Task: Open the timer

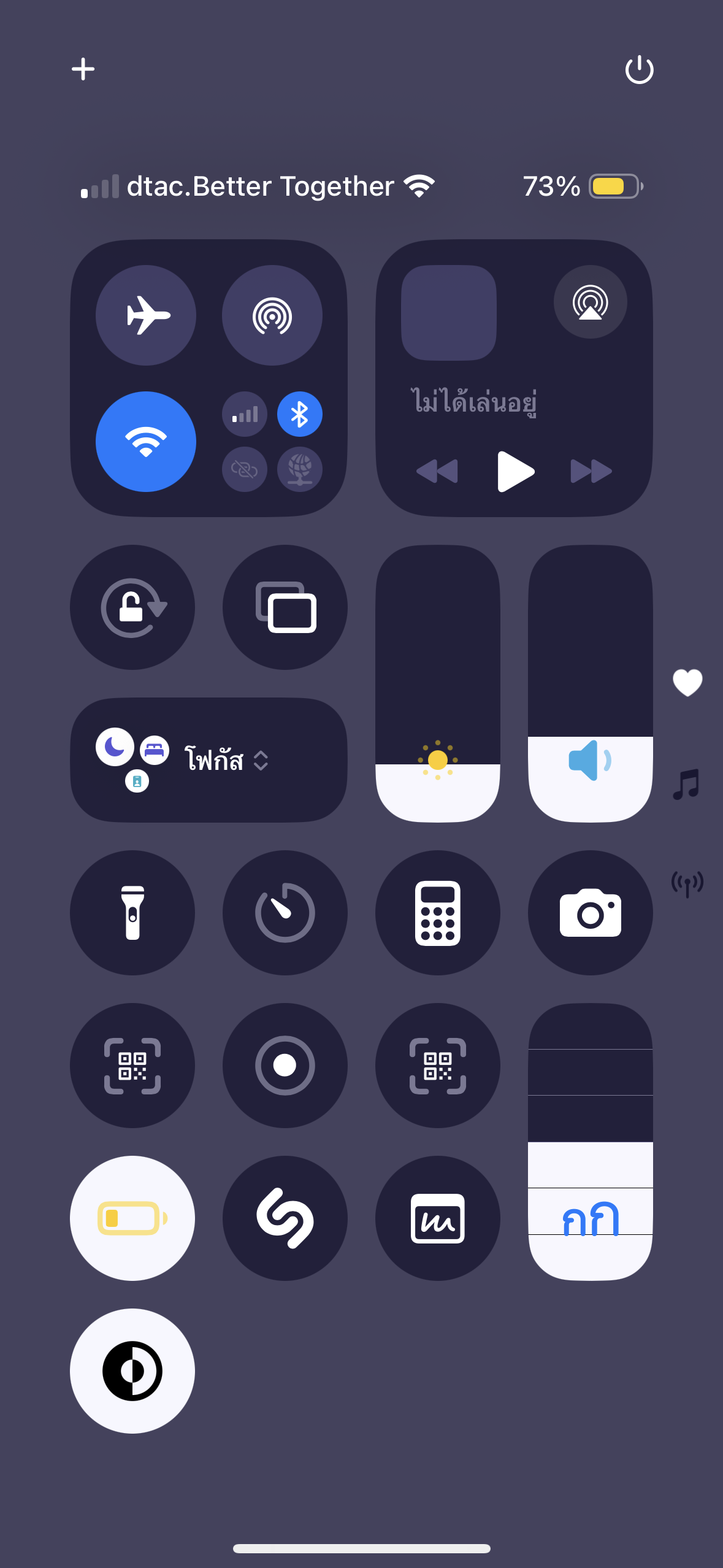Action: click(285, 913)
